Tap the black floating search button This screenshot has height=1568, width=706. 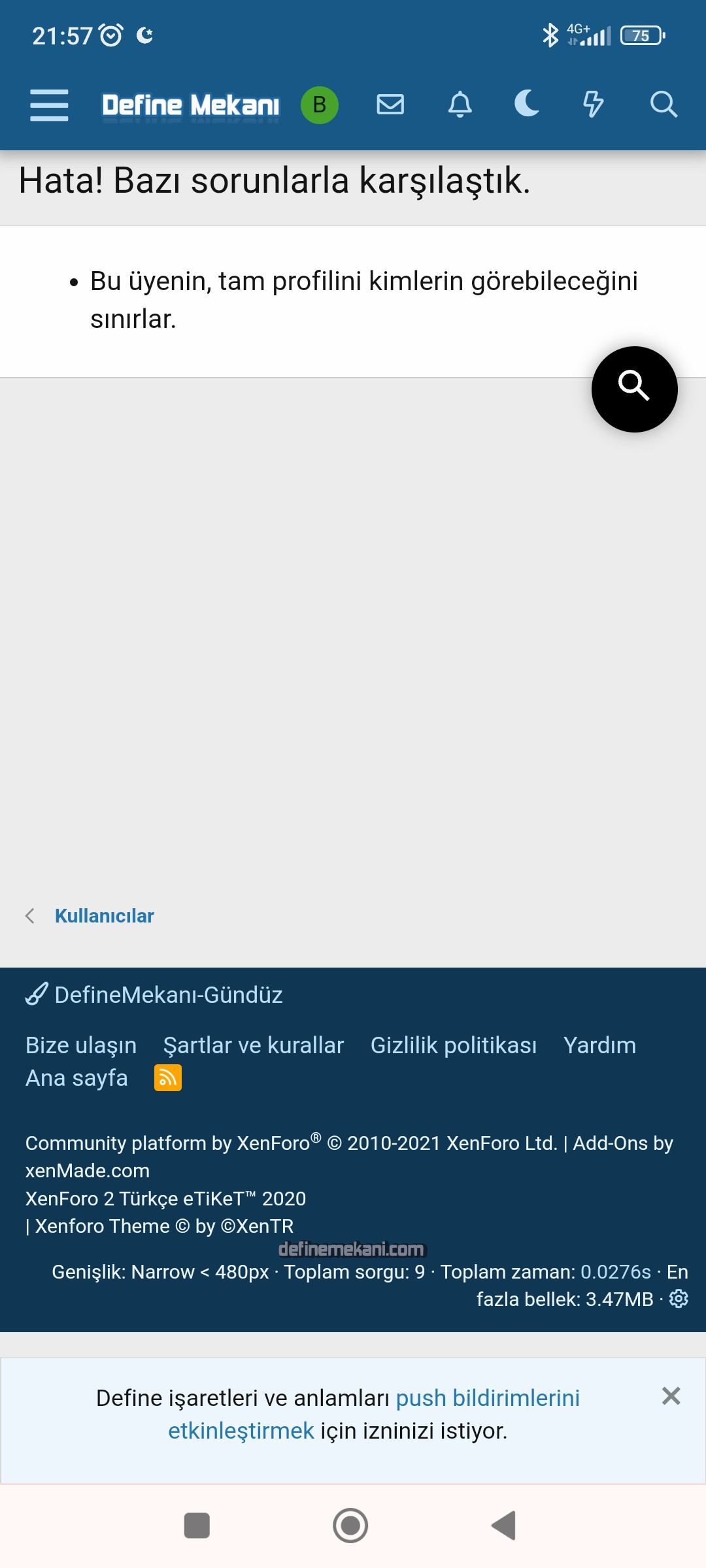634,389
